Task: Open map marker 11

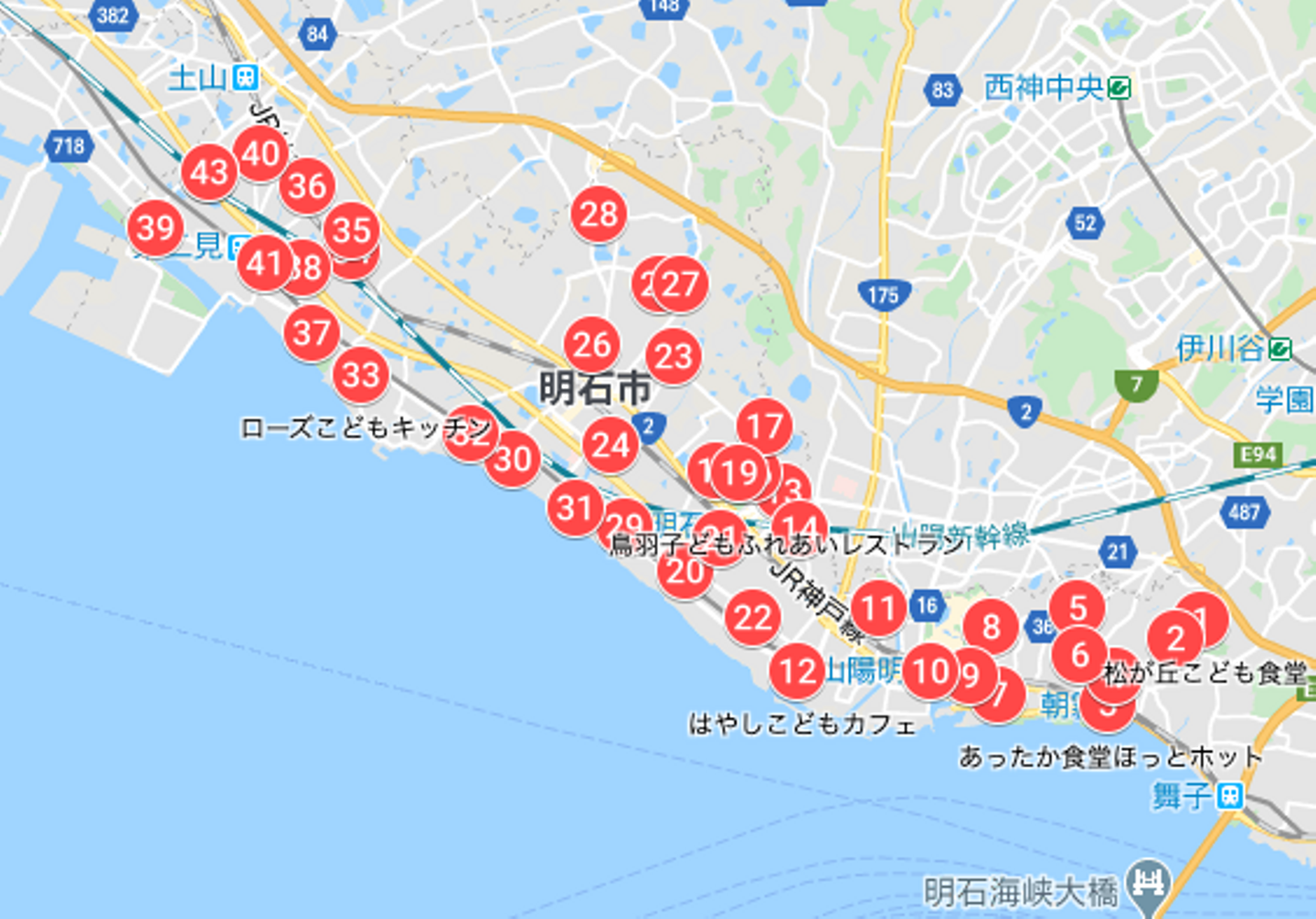Action: pyautogui.click(x=877, y=607)
